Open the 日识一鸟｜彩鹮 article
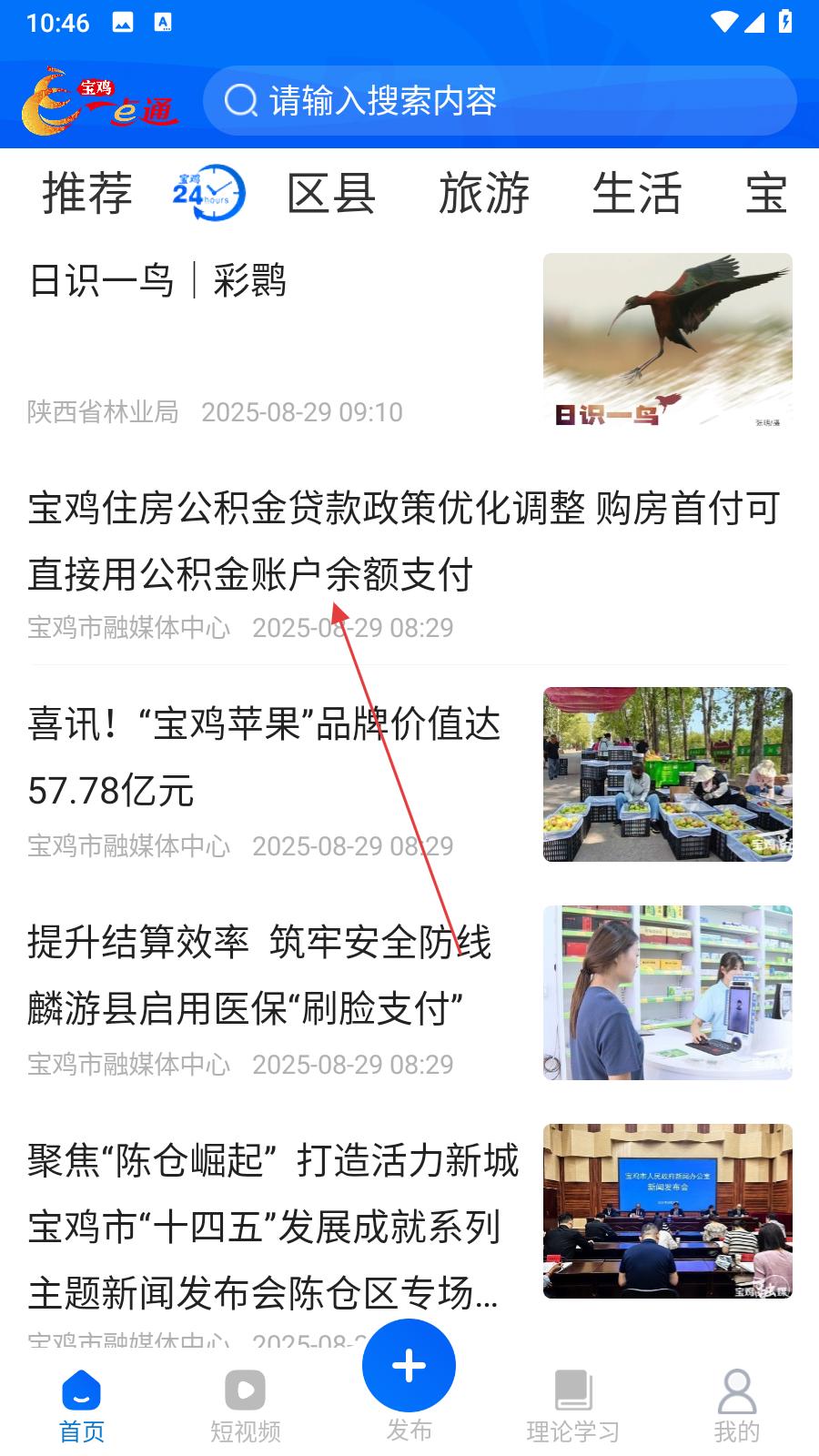819x1456 pixels. [x=409, y=340]
